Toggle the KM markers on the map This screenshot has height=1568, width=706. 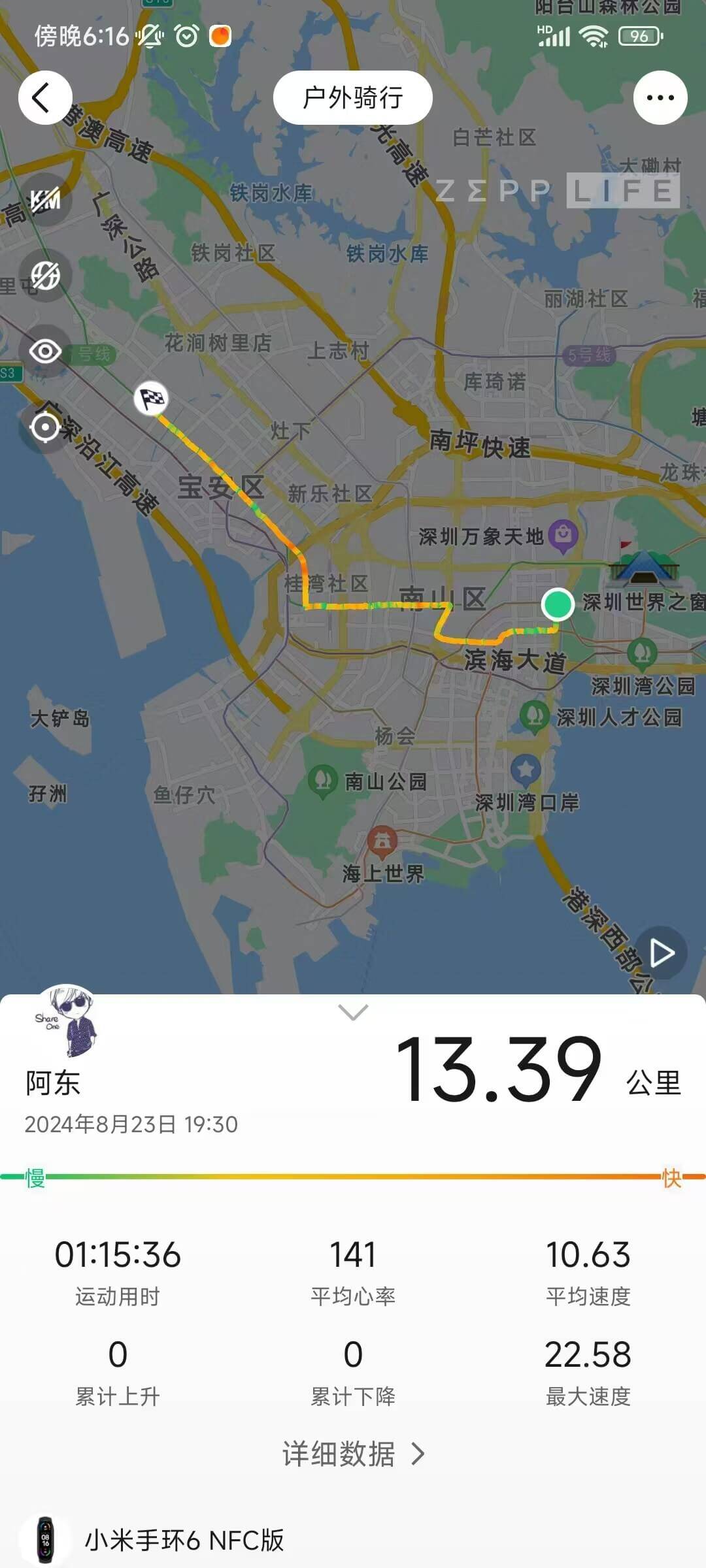pyautogui.click(x=45, y=200)
